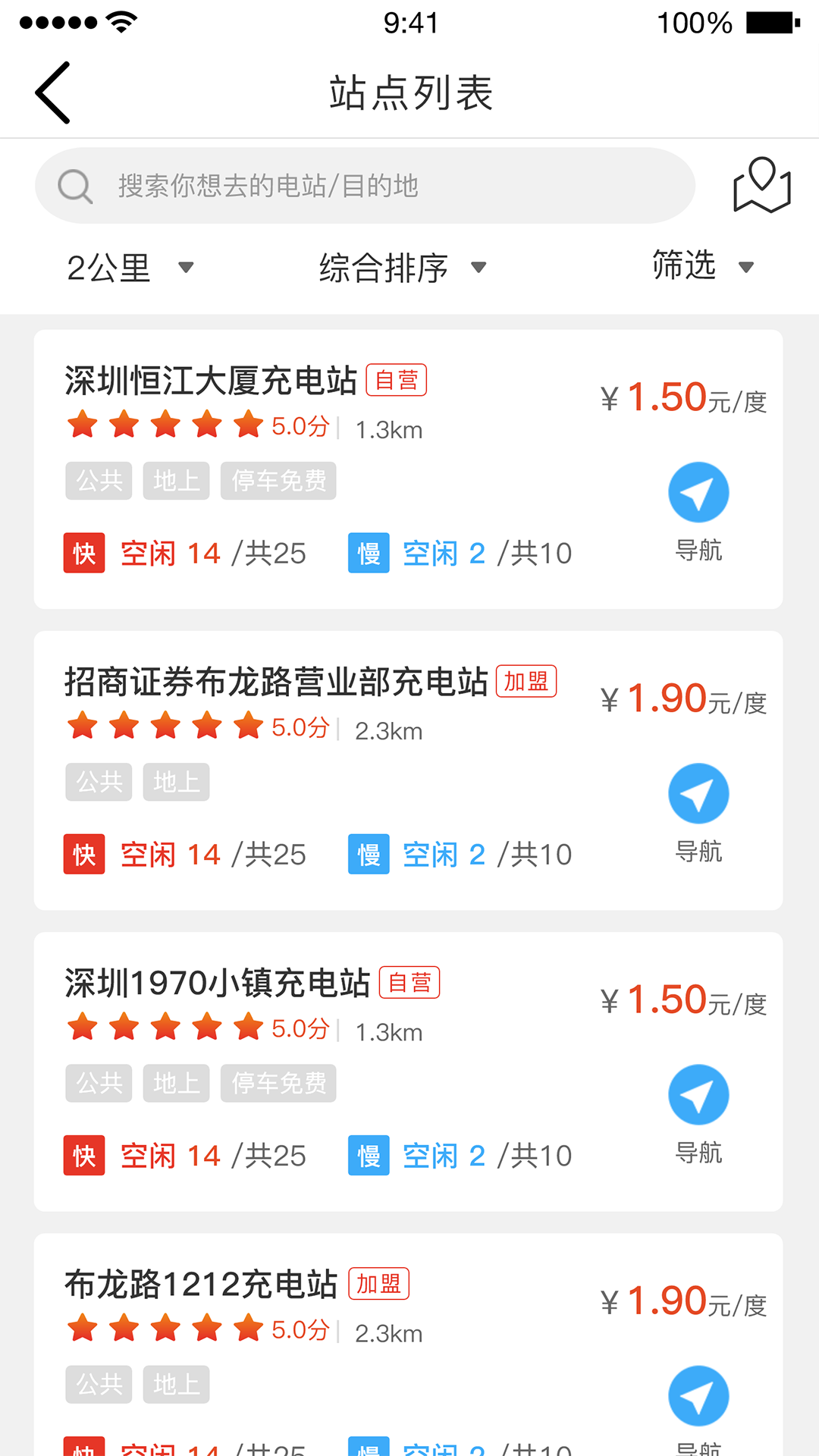The width and height of the screenshot is (819, 1456).
Task: Open the 综合排序 sorting dropdown
Action: pyautogui.click(x=400, y=268)
